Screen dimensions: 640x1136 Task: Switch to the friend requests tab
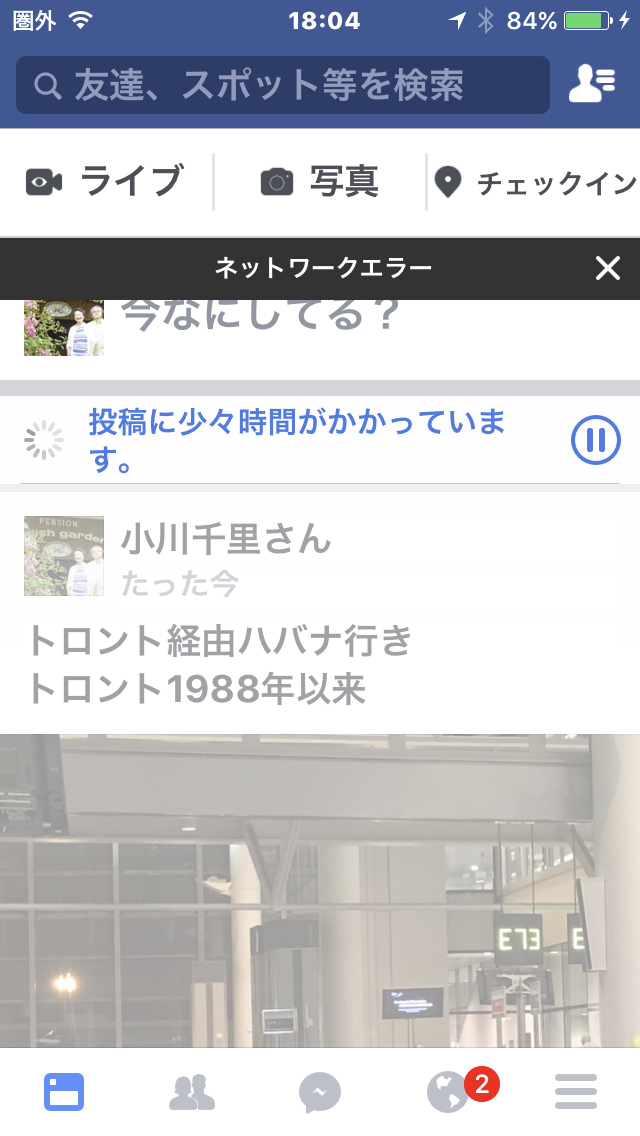point(192,1092)
